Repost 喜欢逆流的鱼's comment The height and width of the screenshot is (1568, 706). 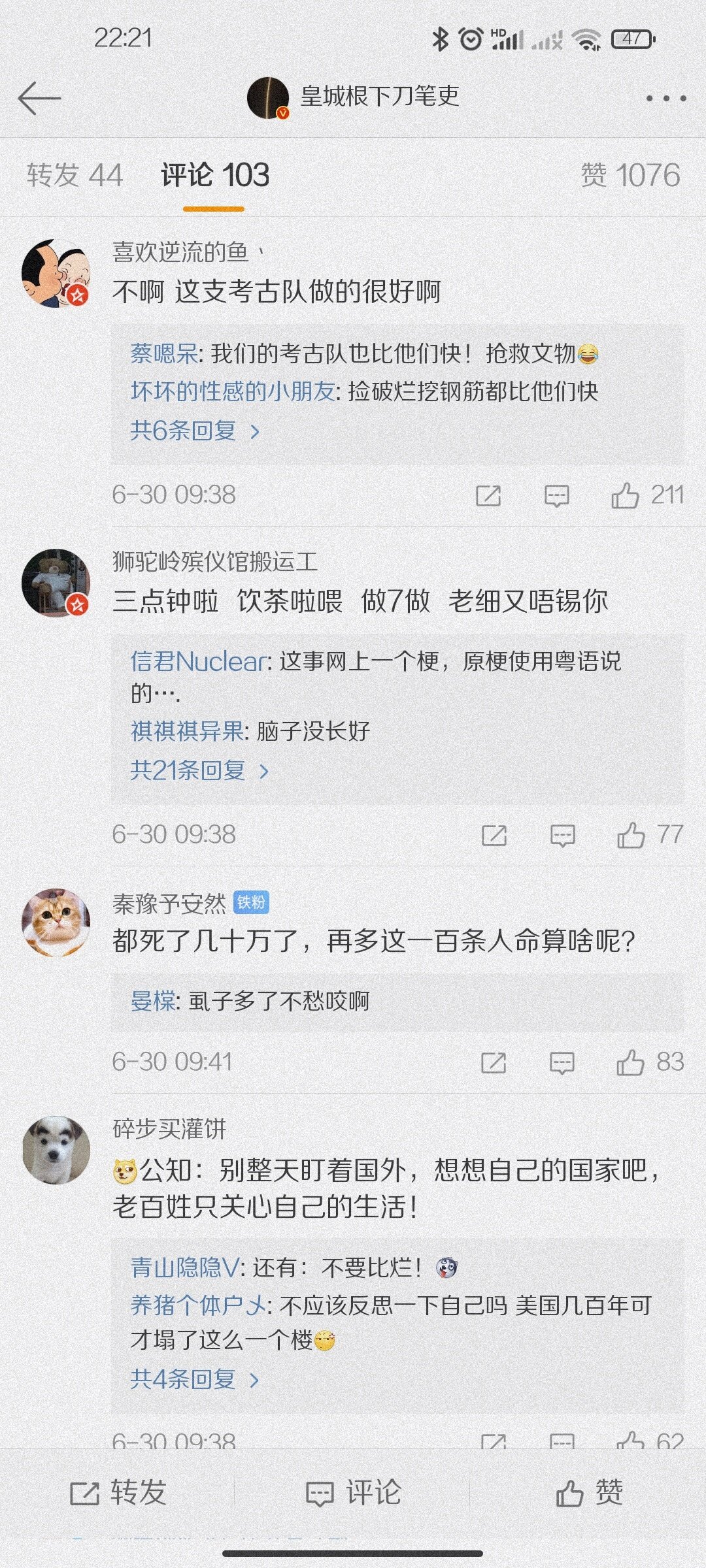(x=488, y=496)
